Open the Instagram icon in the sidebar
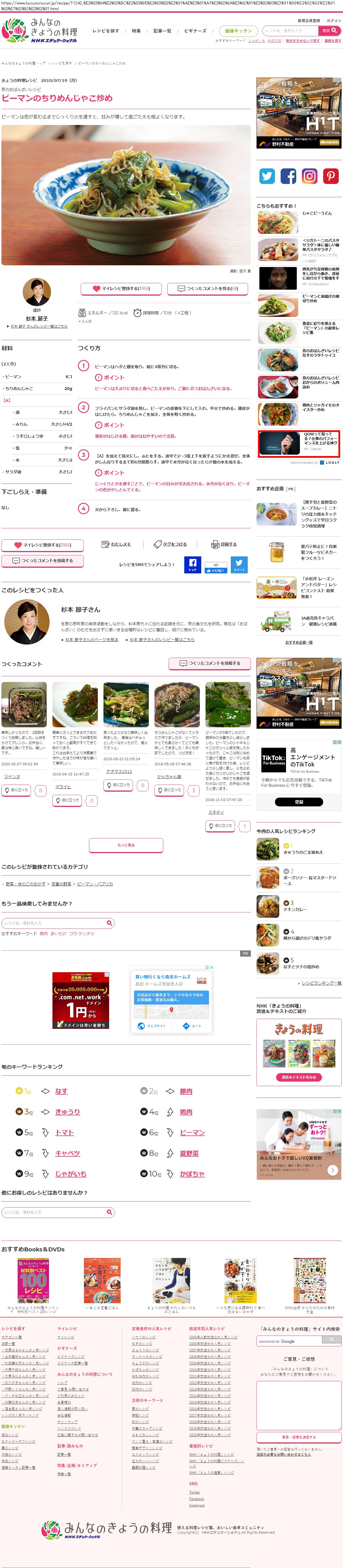Viewport: 343px width, 1568px height. [x=310, y=177]
